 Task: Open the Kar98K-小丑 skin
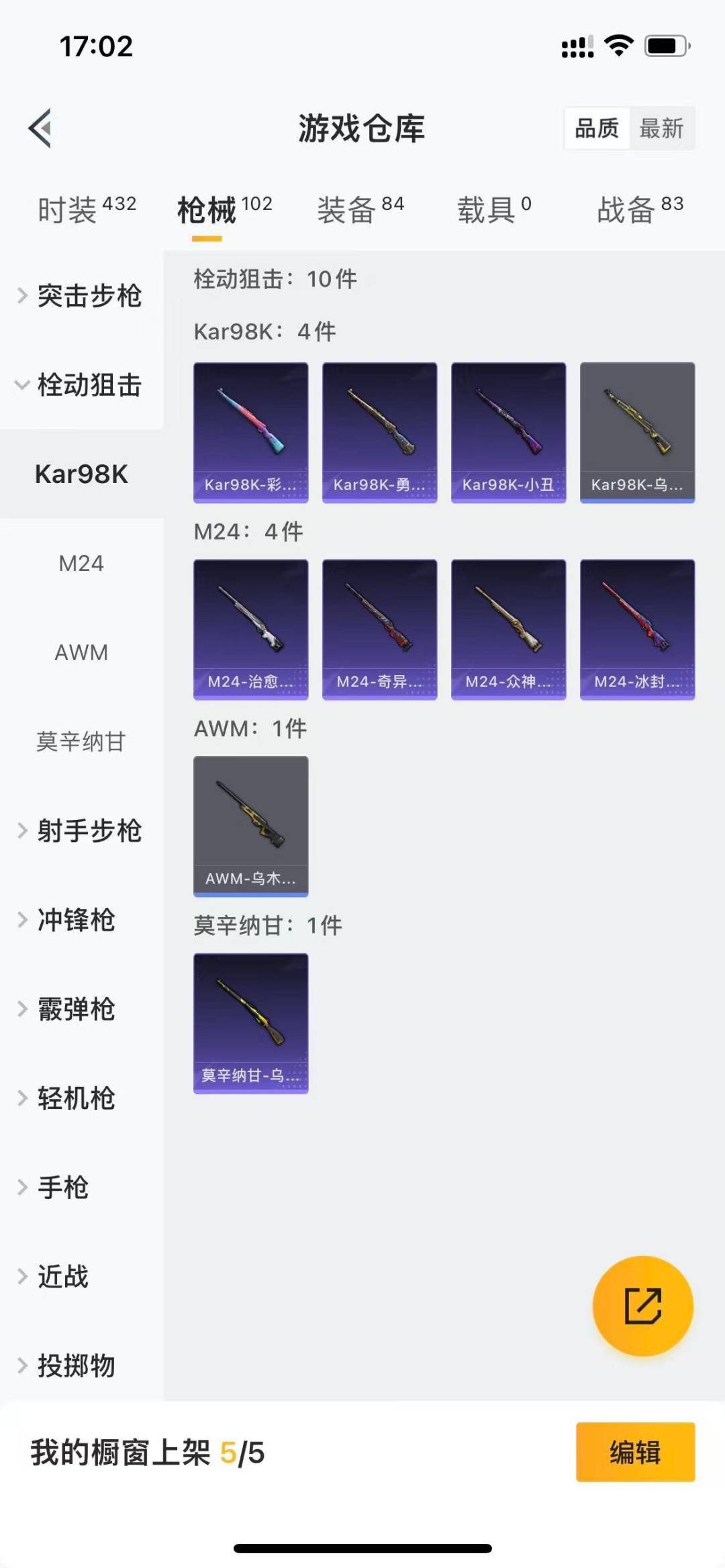coord(508,432)
